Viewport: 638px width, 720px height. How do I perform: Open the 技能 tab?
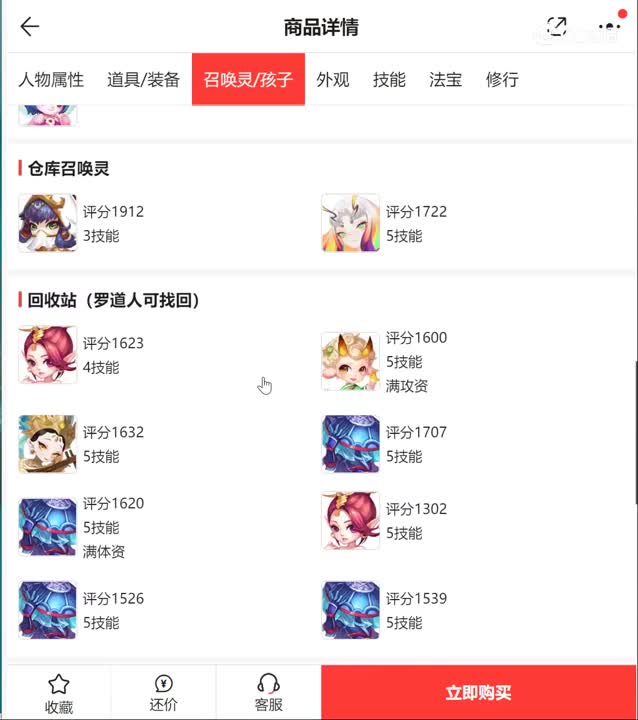(389, 79)
